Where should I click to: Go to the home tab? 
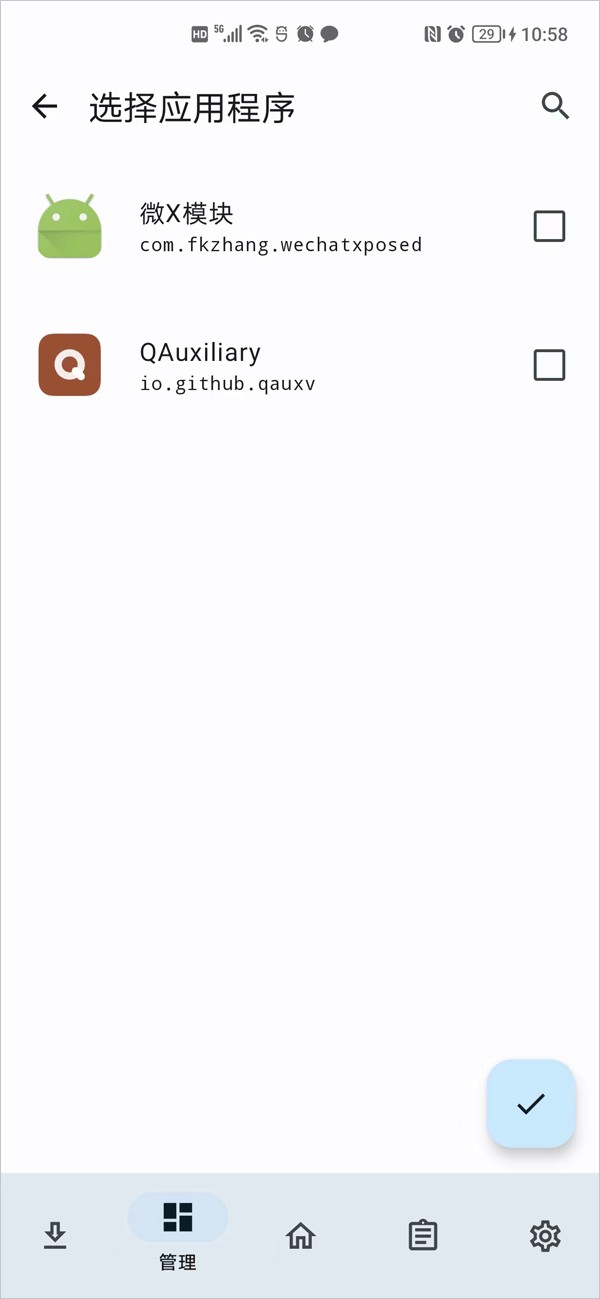click(x=300, y=1237)
